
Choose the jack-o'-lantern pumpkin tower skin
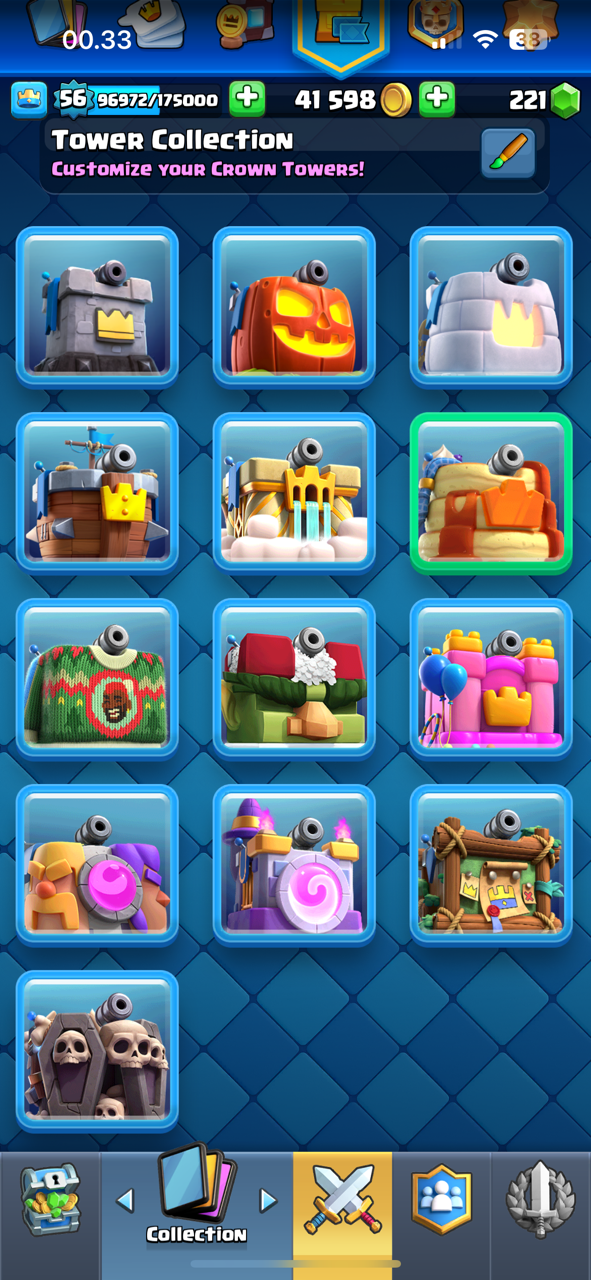coord(294,306)
